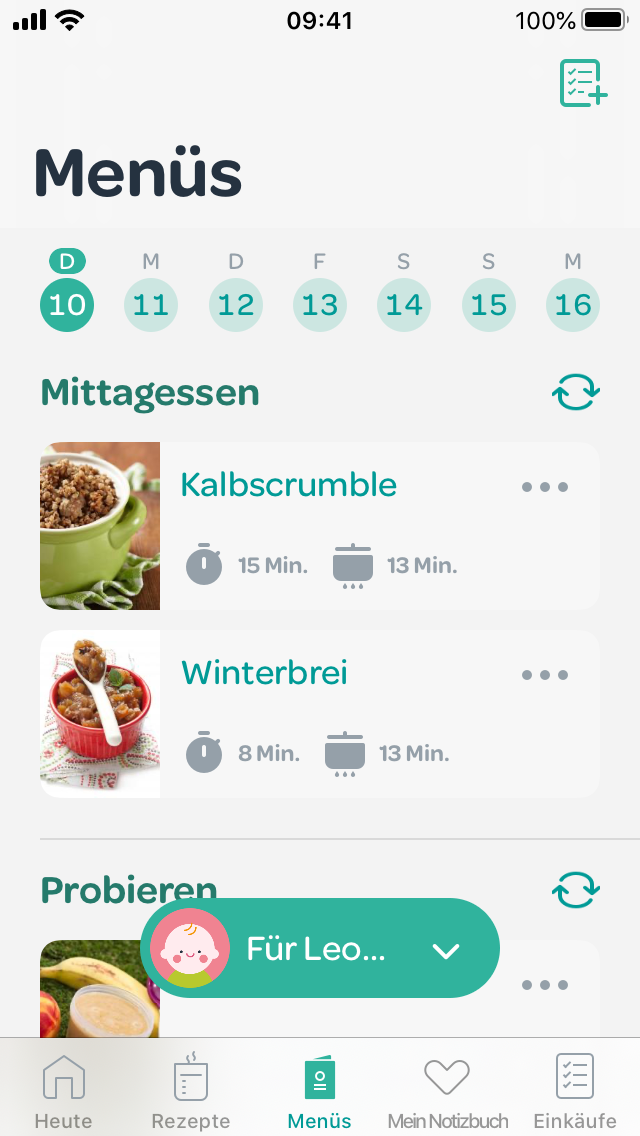
Task: Switch to the Einkäufe tab
Action: click(575, 1091)
